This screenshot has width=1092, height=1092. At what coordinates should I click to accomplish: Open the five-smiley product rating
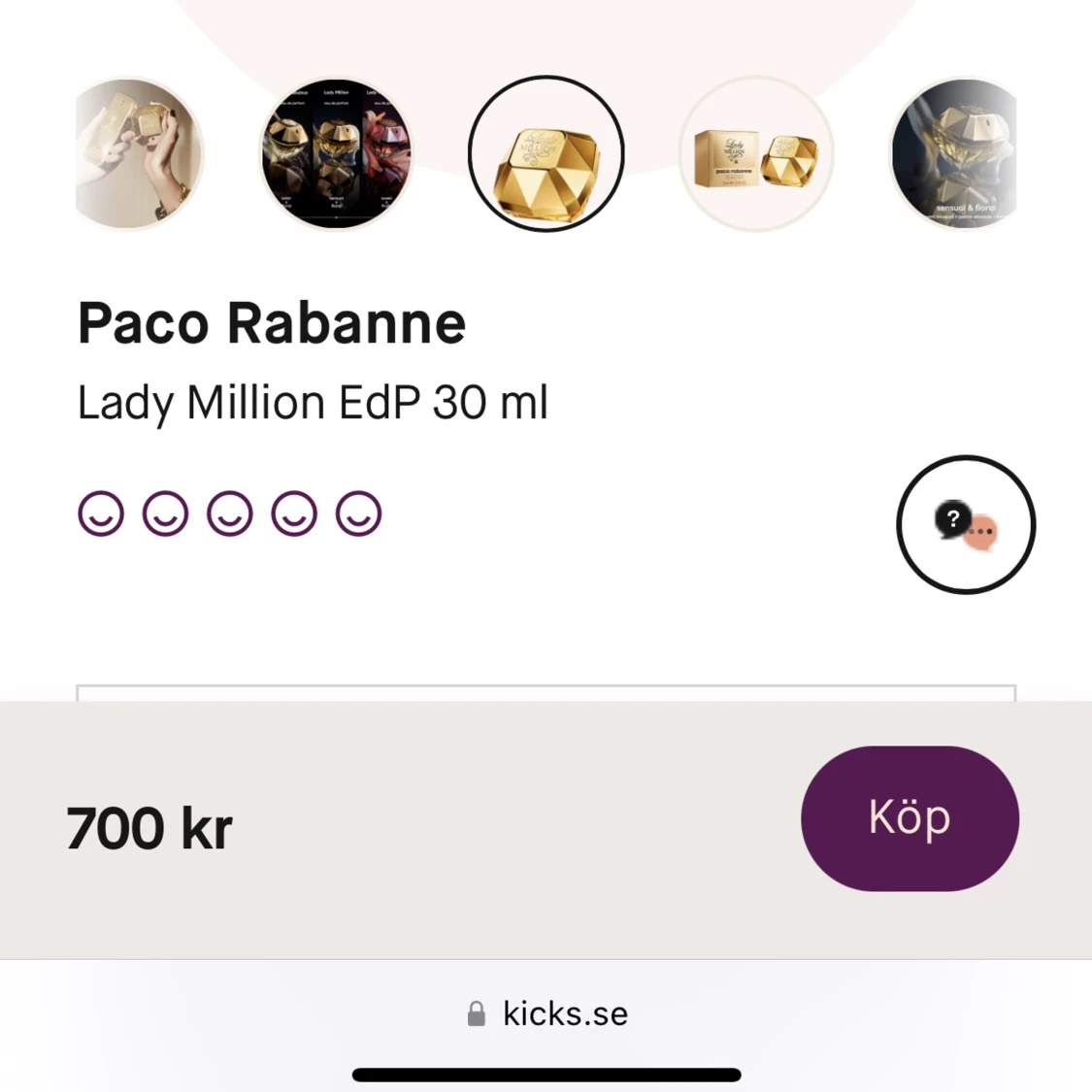click(230, 513)
